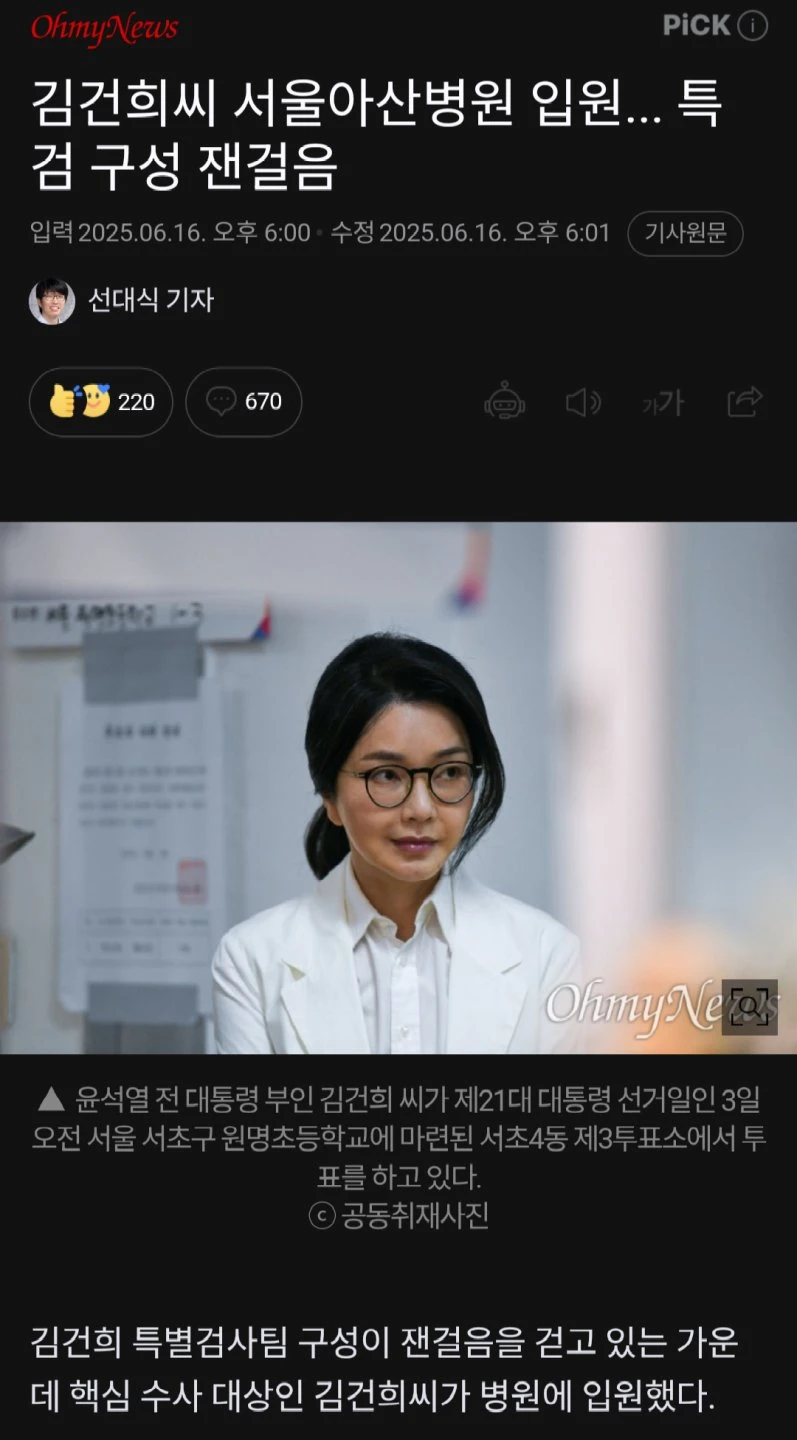React to the article with 220 reactions
The width and height of the screenshot is (797, 1440).
[x=101, y=402]
